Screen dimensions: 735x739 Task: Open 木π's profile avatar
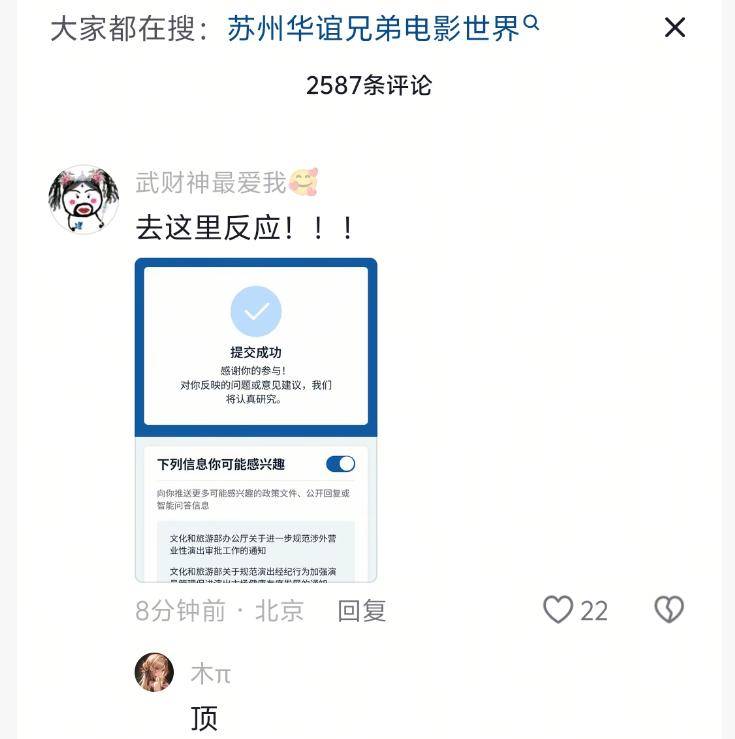[154, 672]
